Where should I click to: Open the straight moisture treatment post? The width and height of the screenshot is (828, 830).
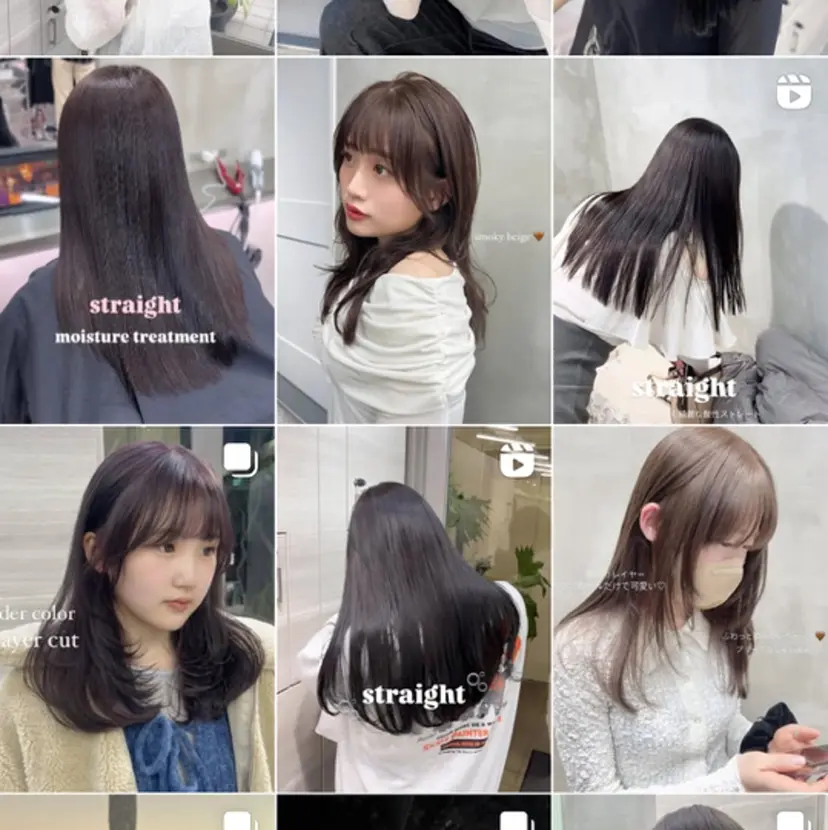coord(137,240)
